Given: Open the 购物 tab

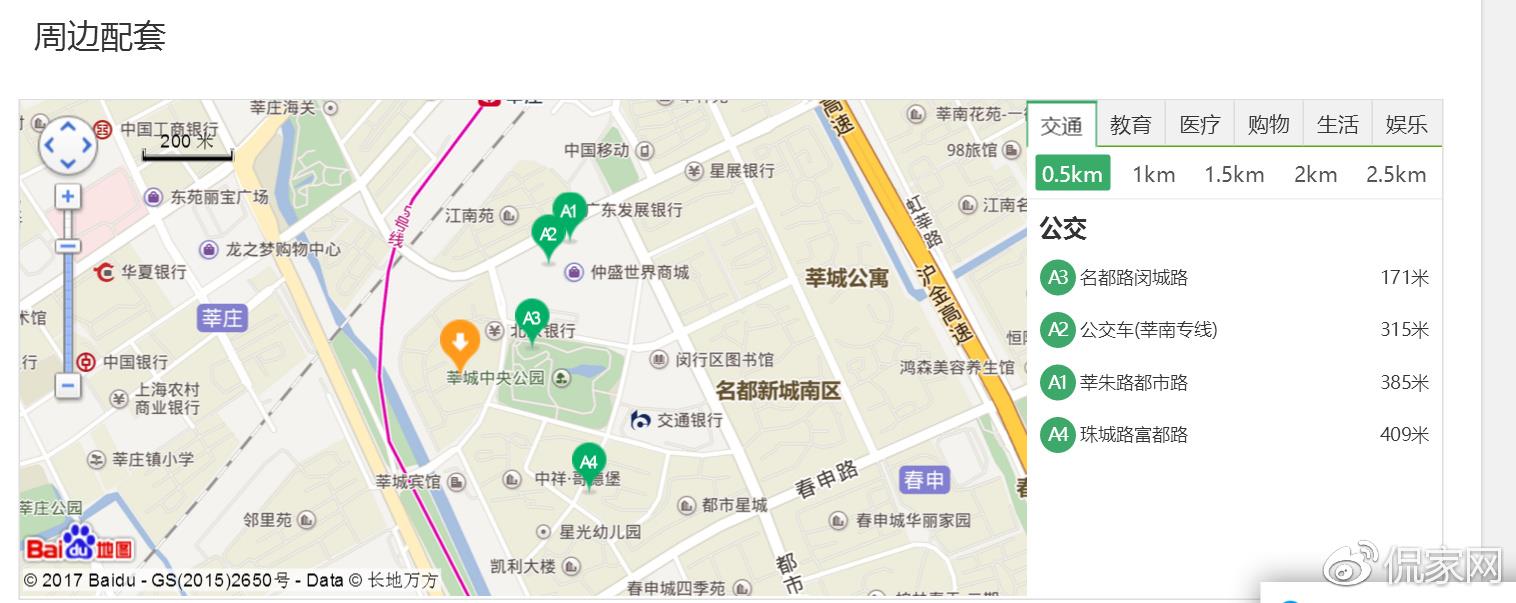Looking at the screenshot, I should (1268, 125).
